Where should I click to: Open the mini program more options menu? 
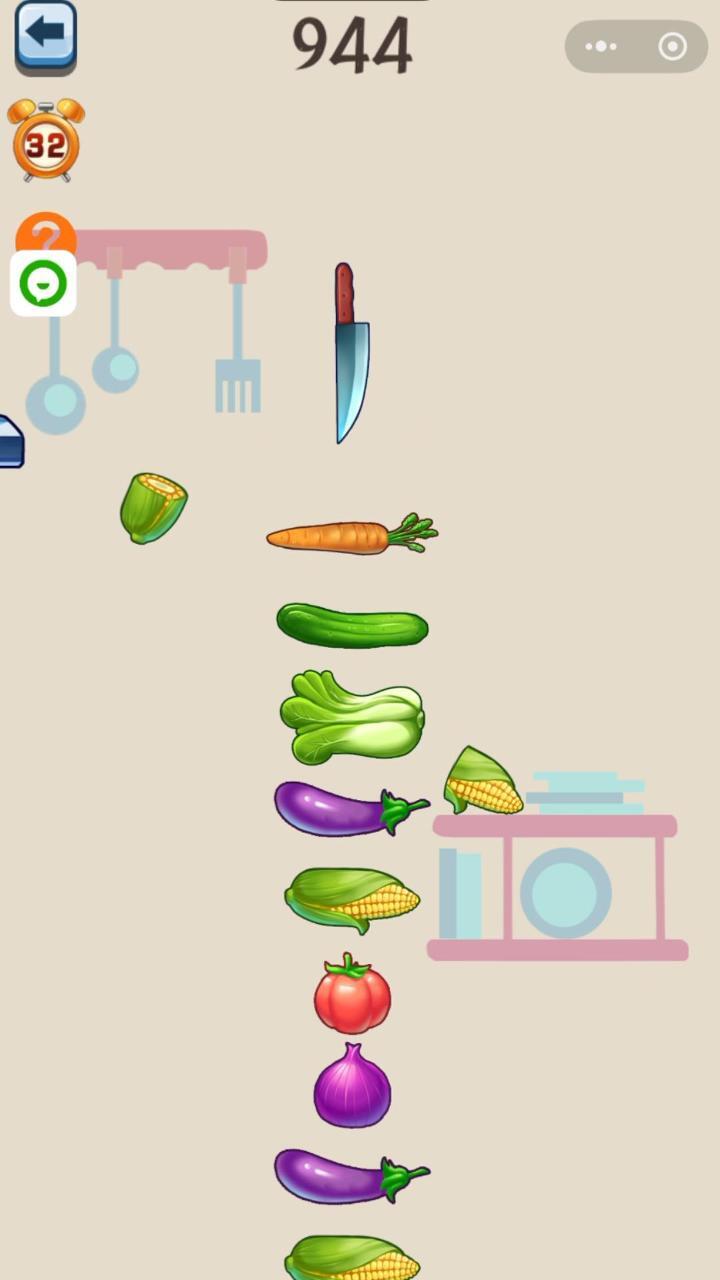tap(600, 47)
